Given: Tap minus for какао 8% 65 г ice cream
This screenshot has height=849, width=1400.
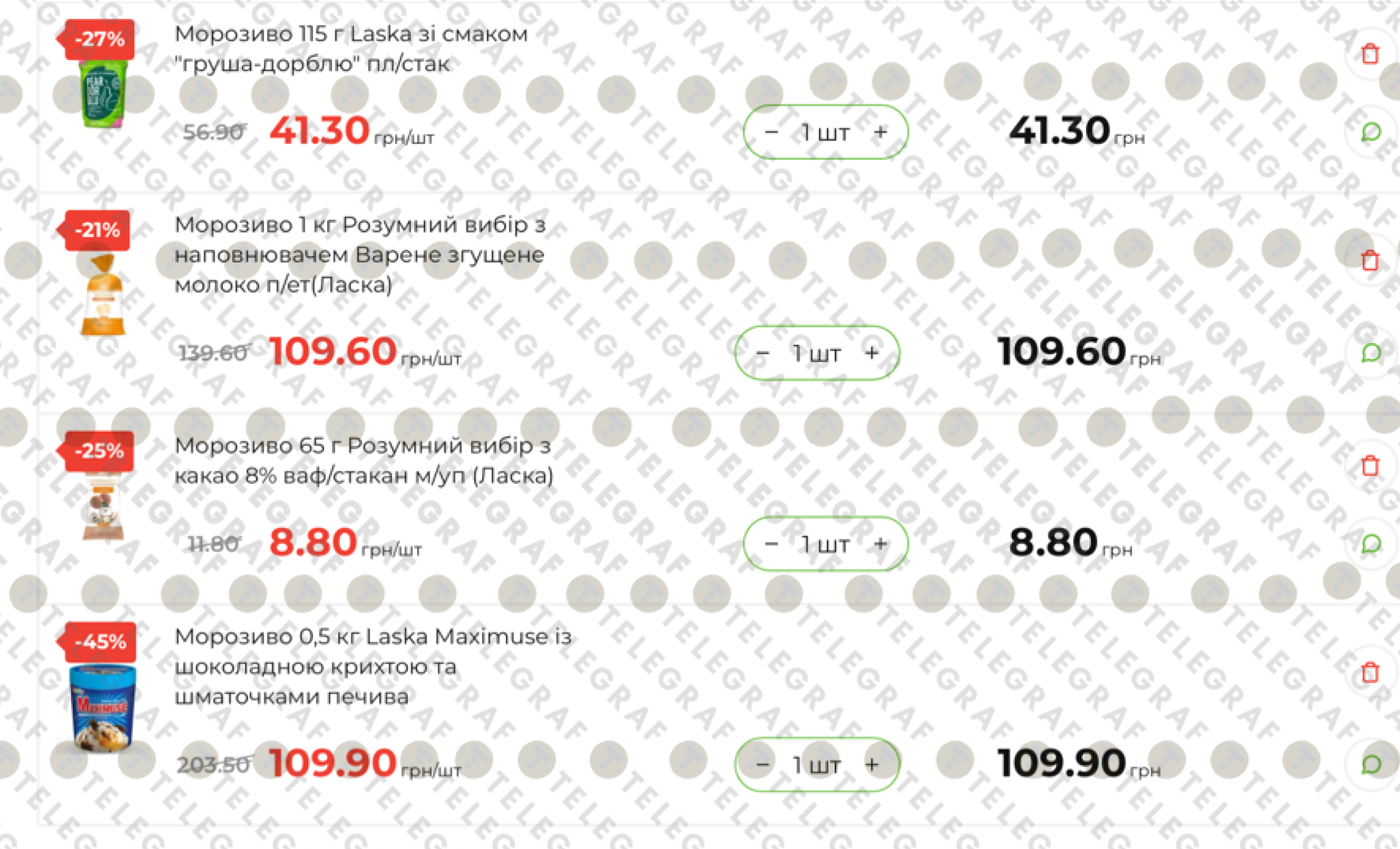Looking at the screenshot, I should pyautogui.click(x=771, y=544).
